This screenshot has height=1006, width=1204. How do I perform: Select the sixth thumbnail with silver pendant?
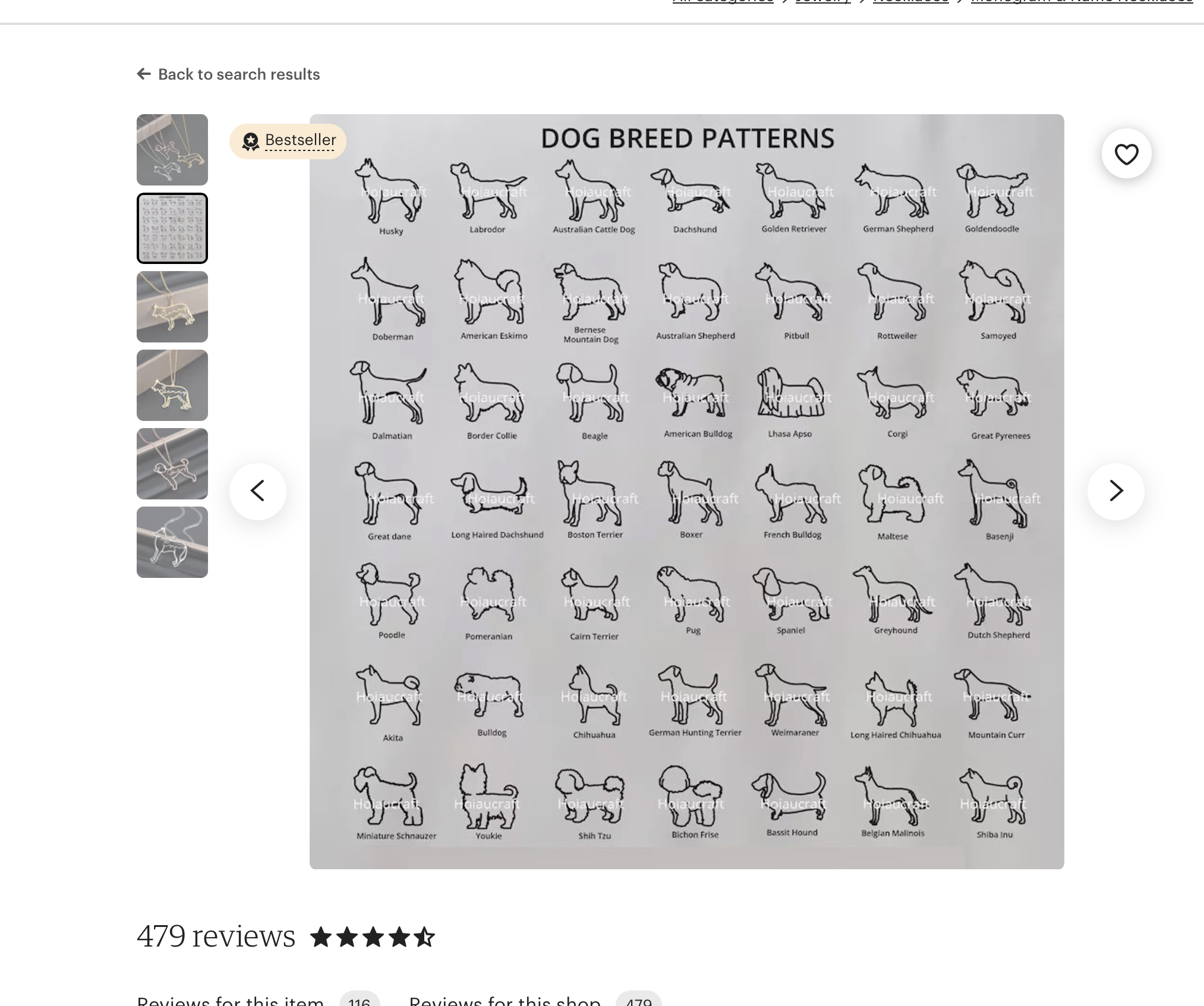pos(172,542)
